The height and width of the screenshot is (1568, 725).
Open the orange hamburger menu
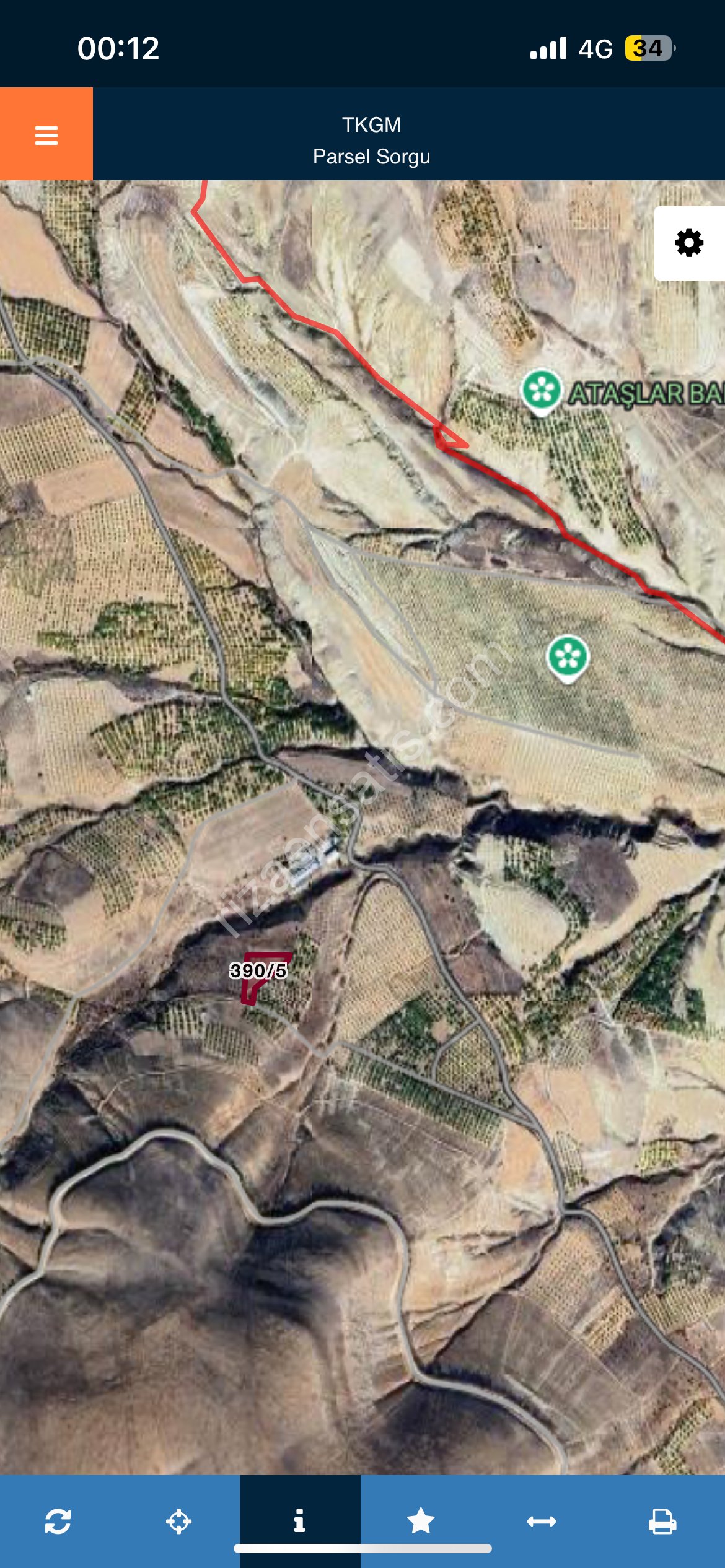pyautogui.click(x=46, y=134)
